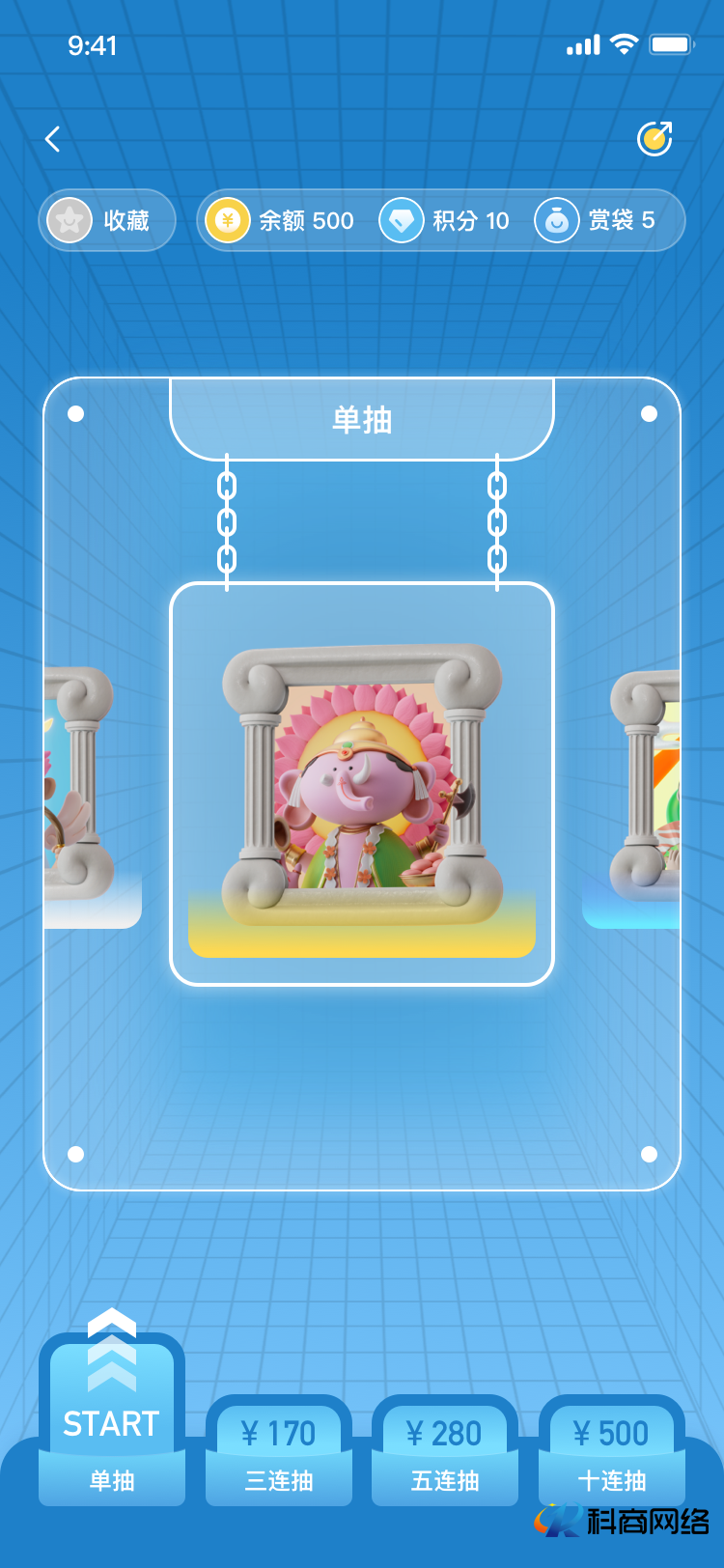Open the 收藏 collection

pyautogui.click(x=107, y=220)
